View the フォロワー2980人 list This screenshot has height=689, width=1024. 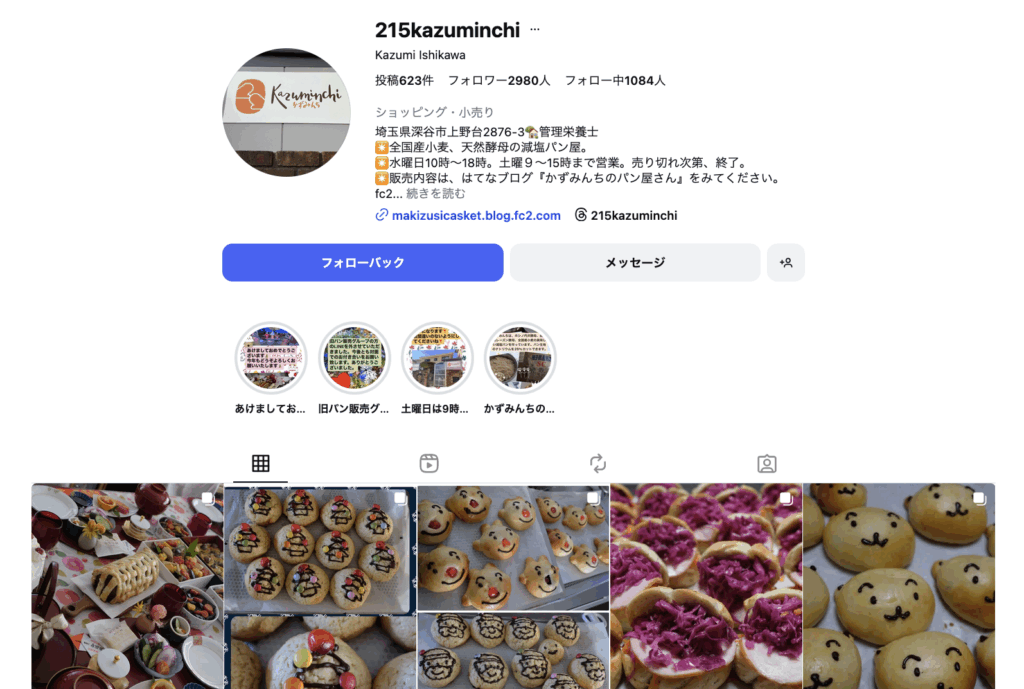tap(499, 80)
